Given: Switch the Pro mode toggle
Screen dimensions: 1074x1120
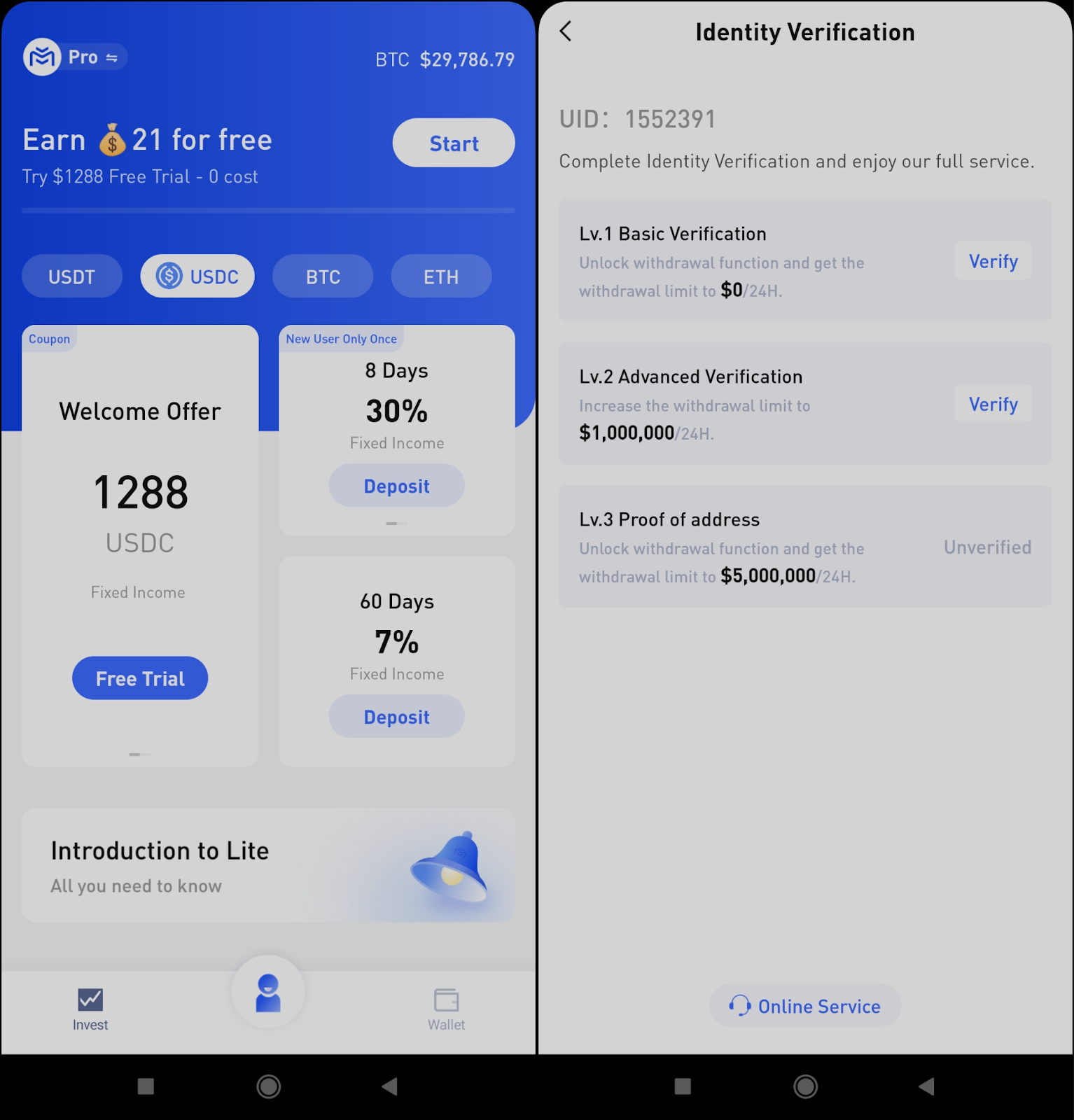Looking at the screenshot, I should click(x=75, y=57).
